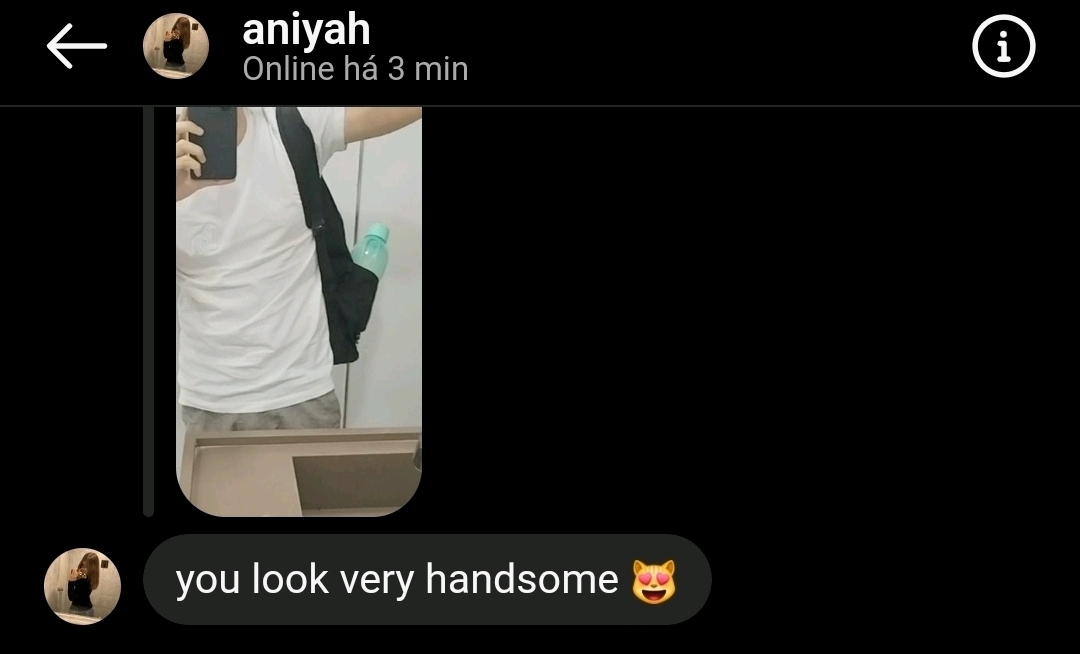Image resolution: width=1080 pixels, height=654 pixels.
Task: Open the conversation info icon
Action: coord(1004,46)
